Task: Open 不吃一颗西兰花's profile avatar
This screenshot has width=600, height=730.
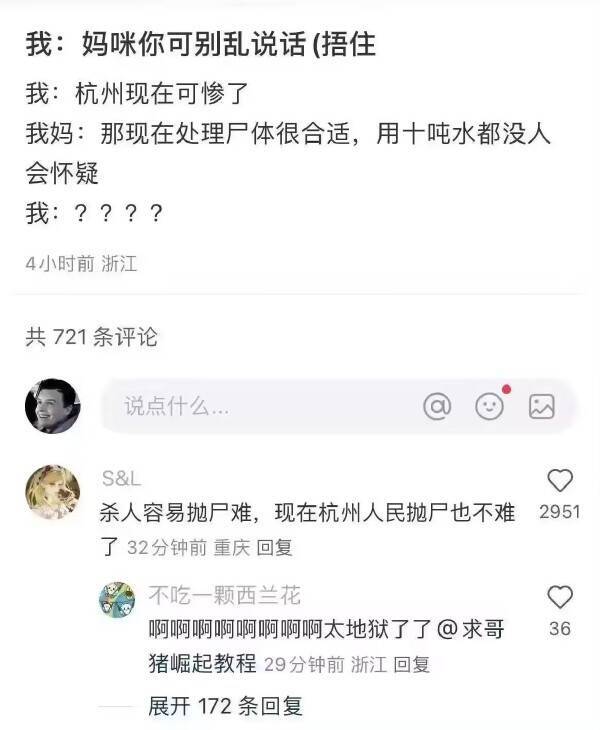Action: click(x=117, y=599)
